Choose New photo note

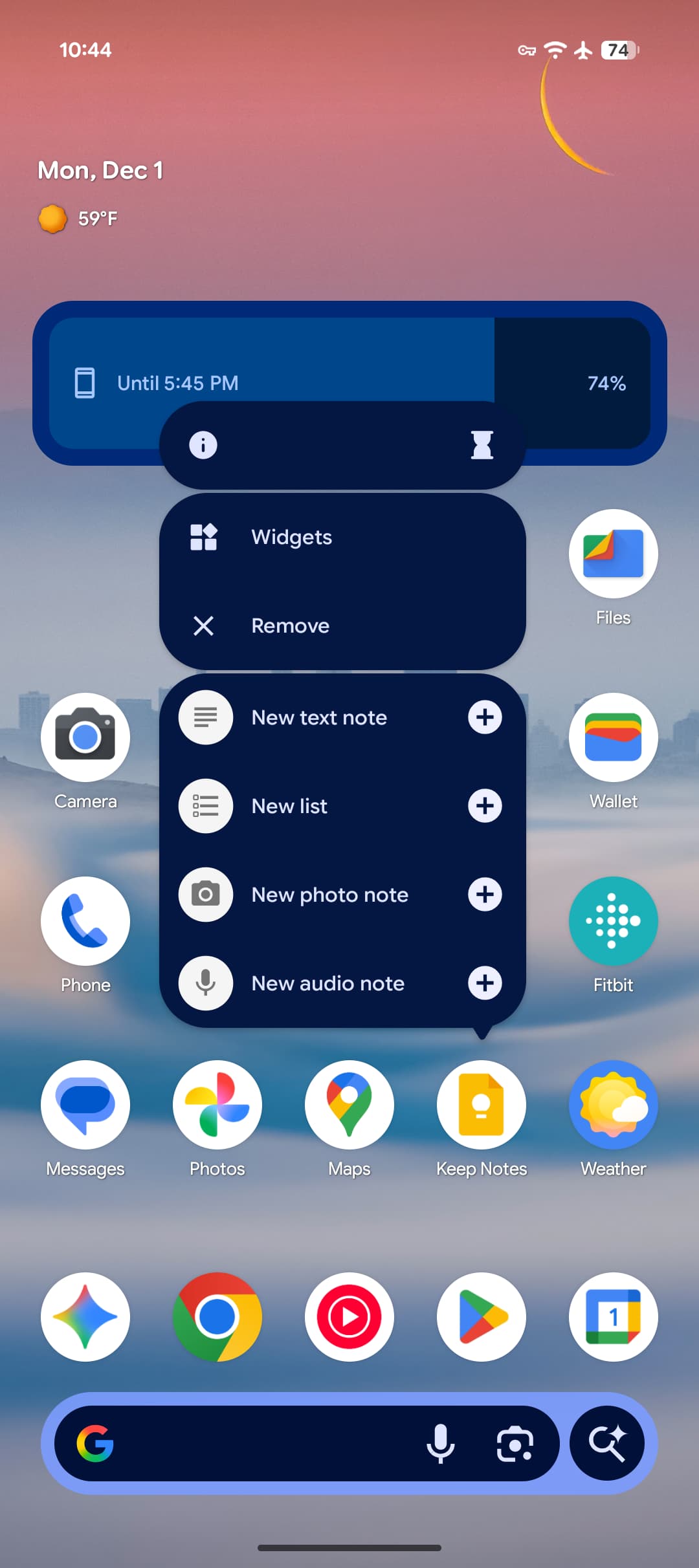pyautogui.click(x=329, y=895)
